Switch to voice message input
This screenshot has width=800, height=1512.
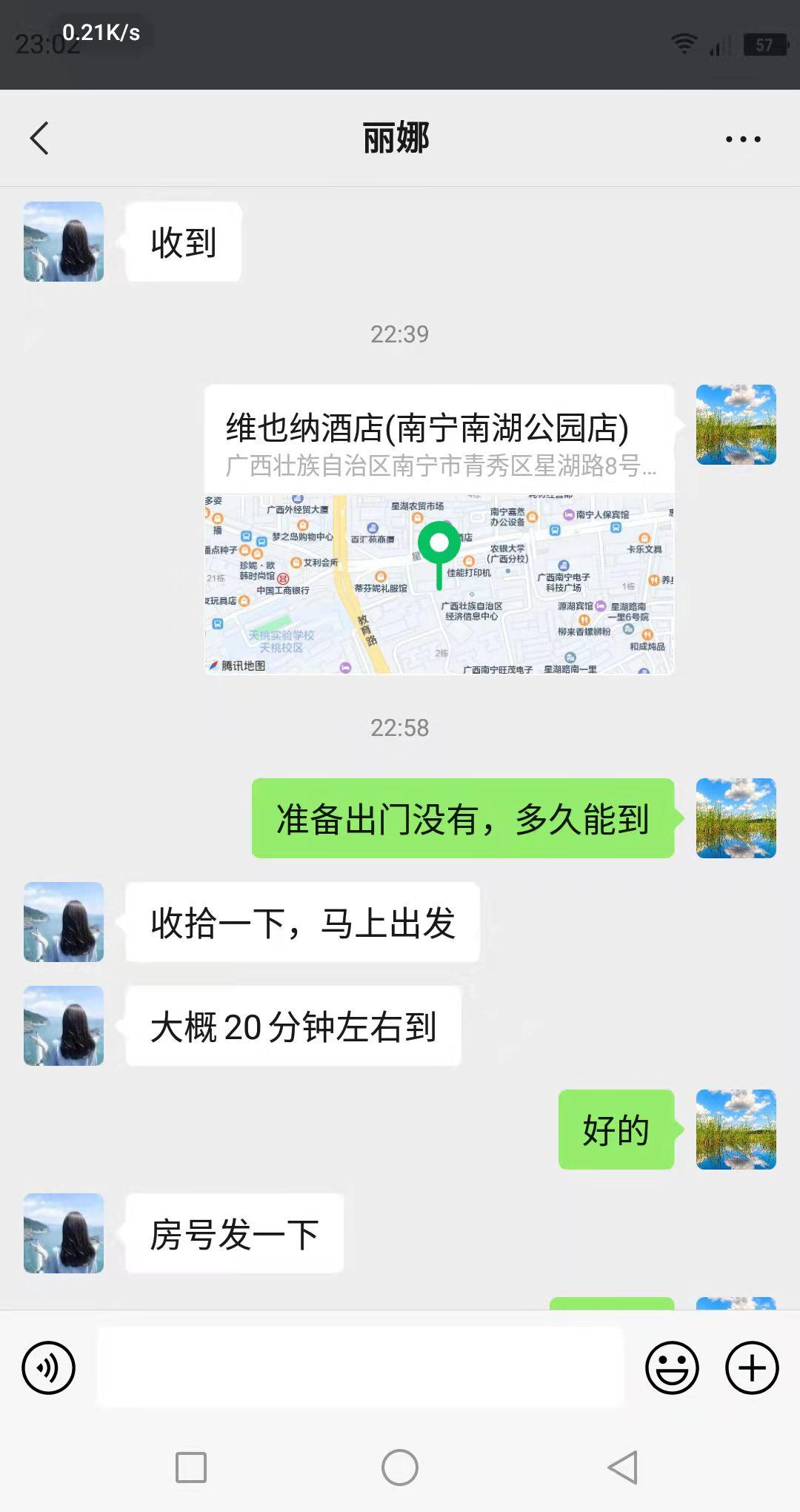49,1367
